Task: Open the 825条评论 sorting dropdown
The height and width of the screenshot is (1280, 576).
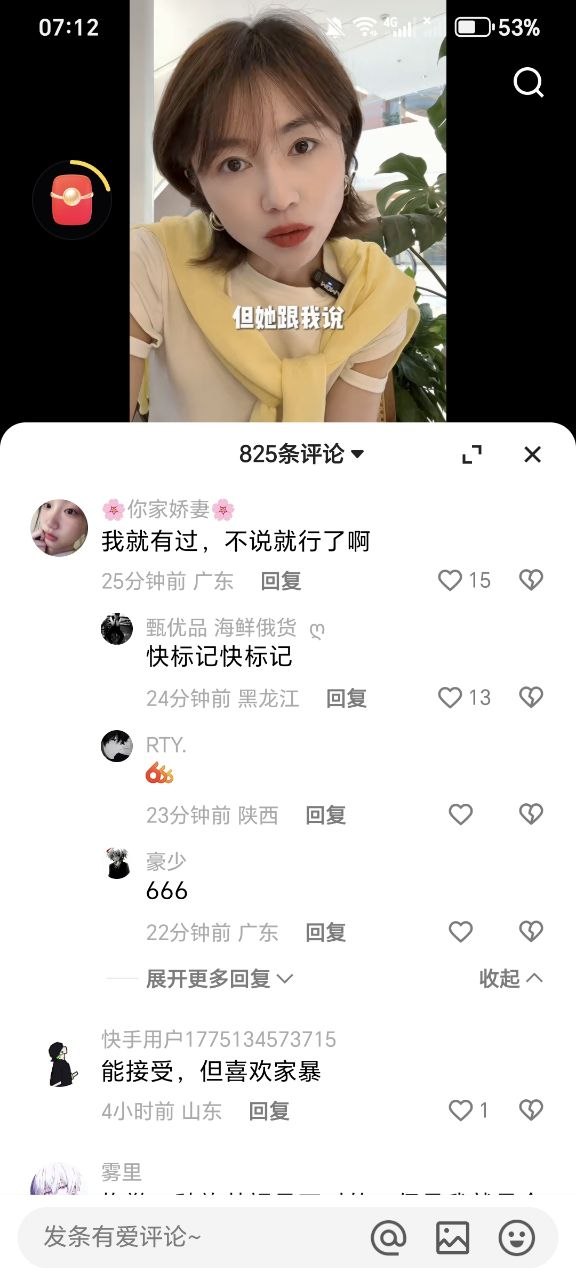Action: (301, 454)
